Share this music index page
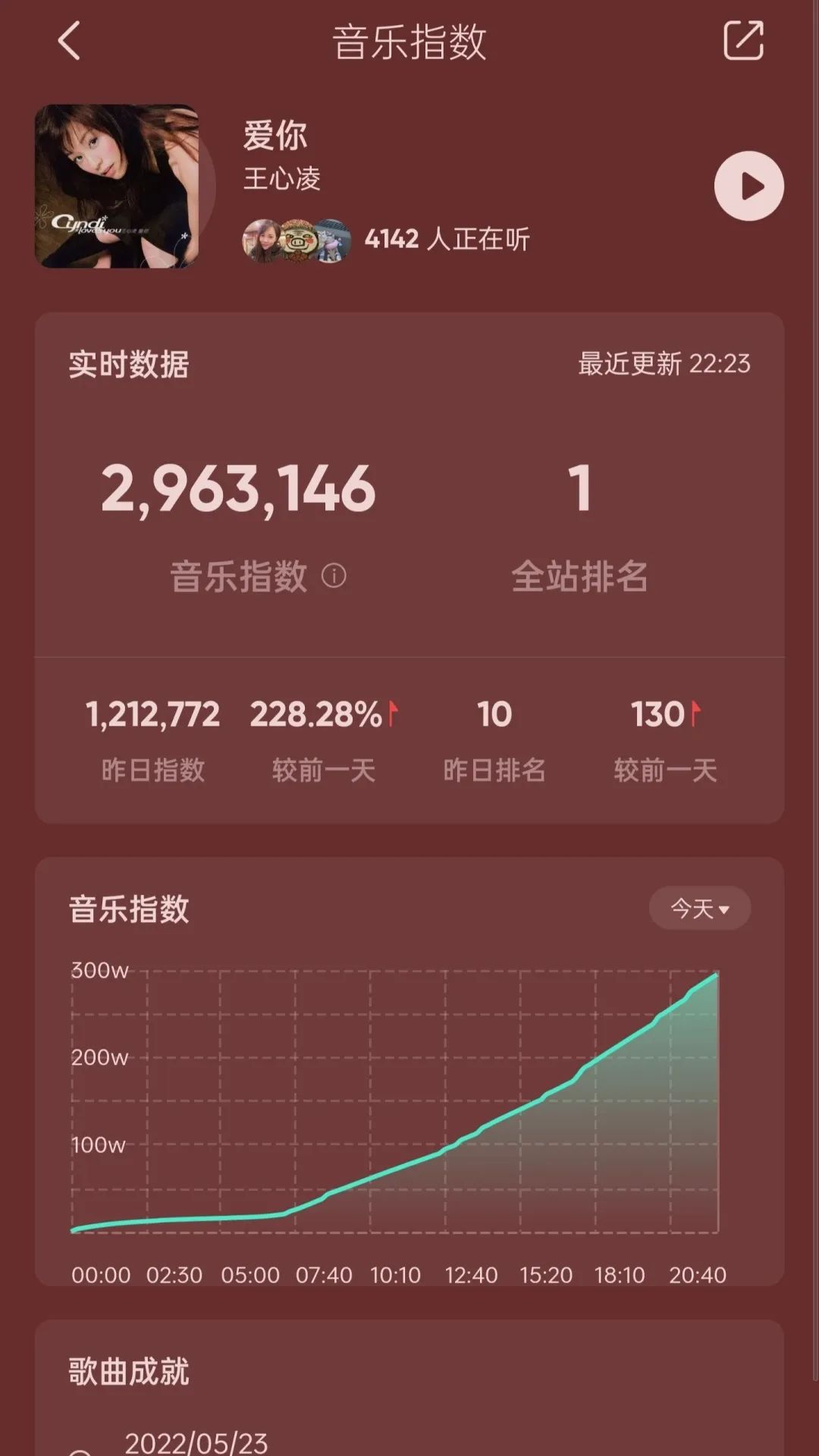The width and height of the screenshot is (819, 1456). pyautogui.click(x=743, y=40)
